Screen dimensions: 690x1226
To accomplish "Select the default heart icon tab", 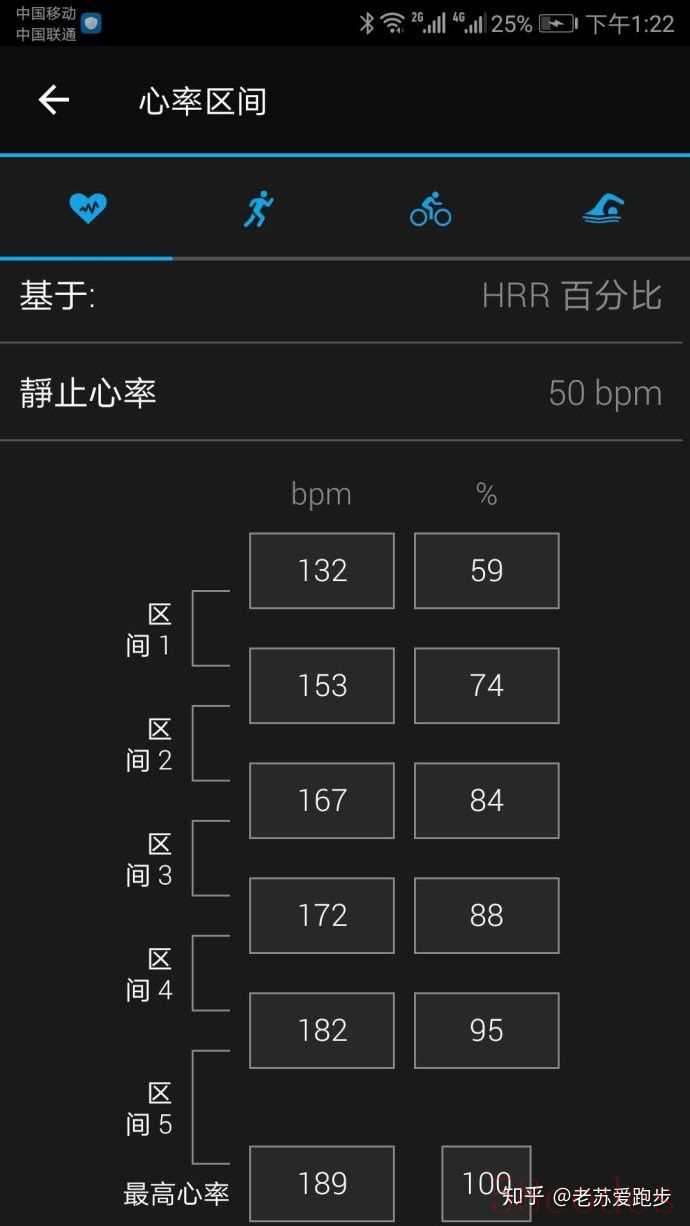I will click(x=87, y=210).
